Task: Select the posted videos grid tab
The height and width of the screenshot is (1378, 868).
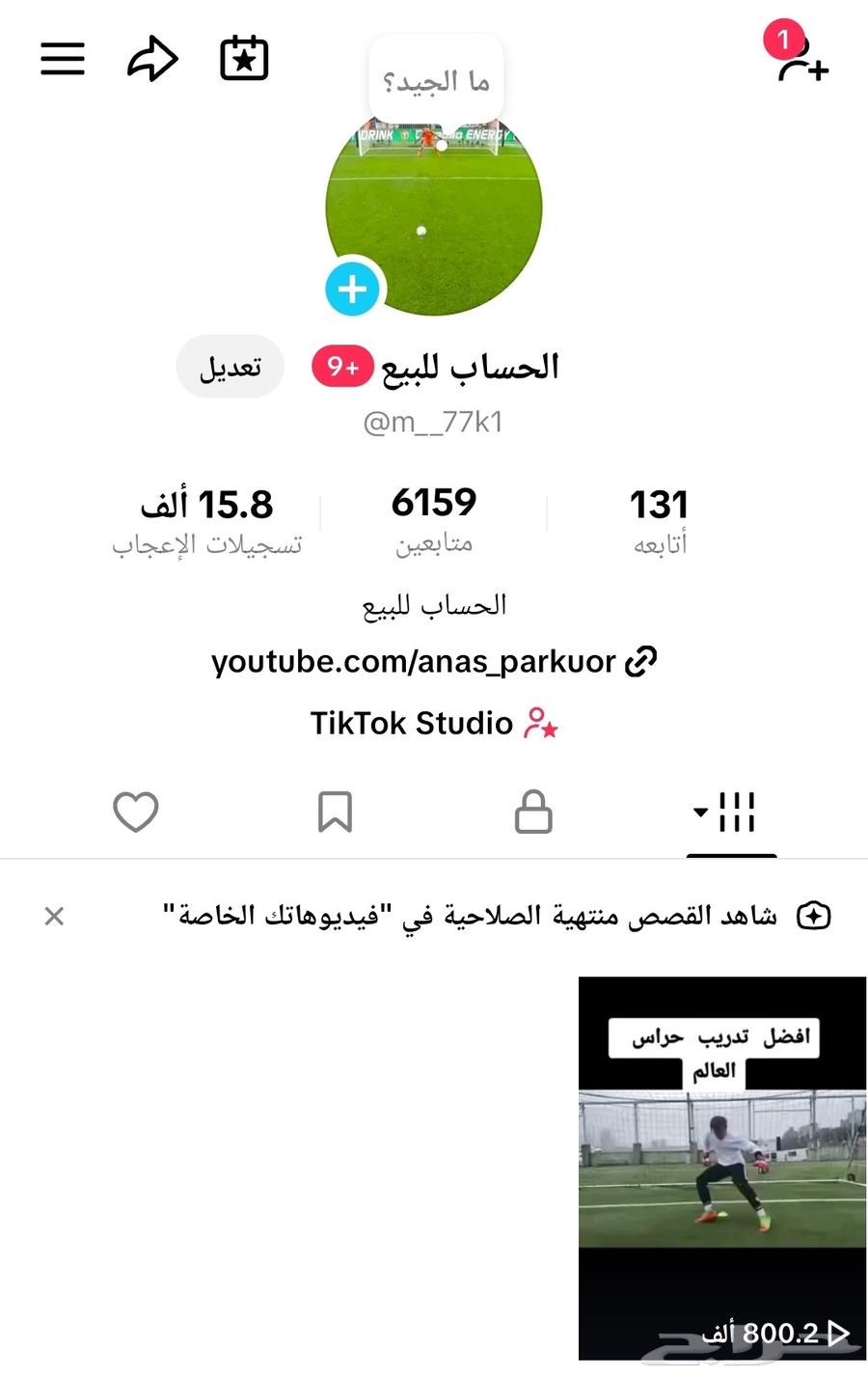Action: click(739, 812)
